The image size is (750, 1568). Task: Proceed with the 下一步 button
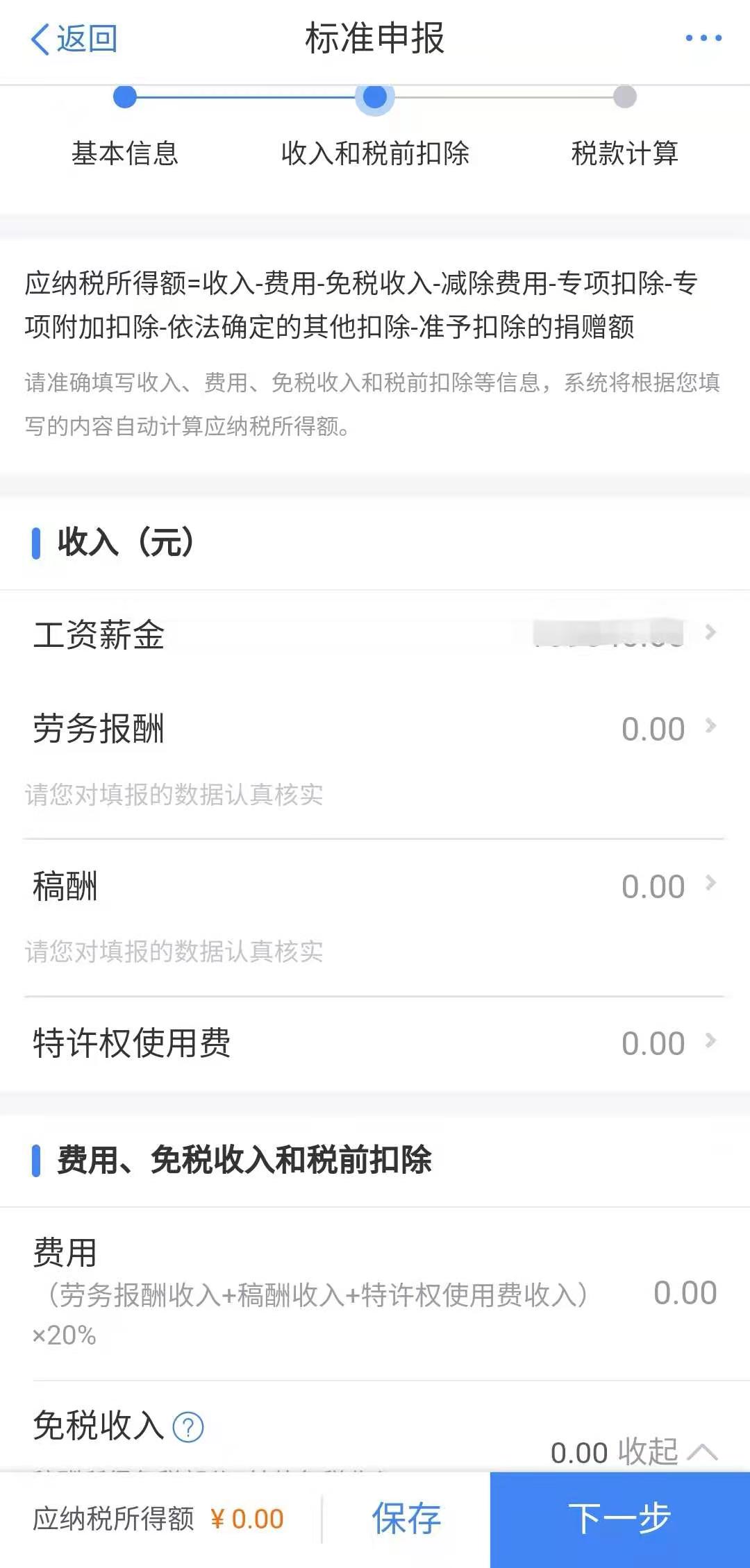(619, 1518)
